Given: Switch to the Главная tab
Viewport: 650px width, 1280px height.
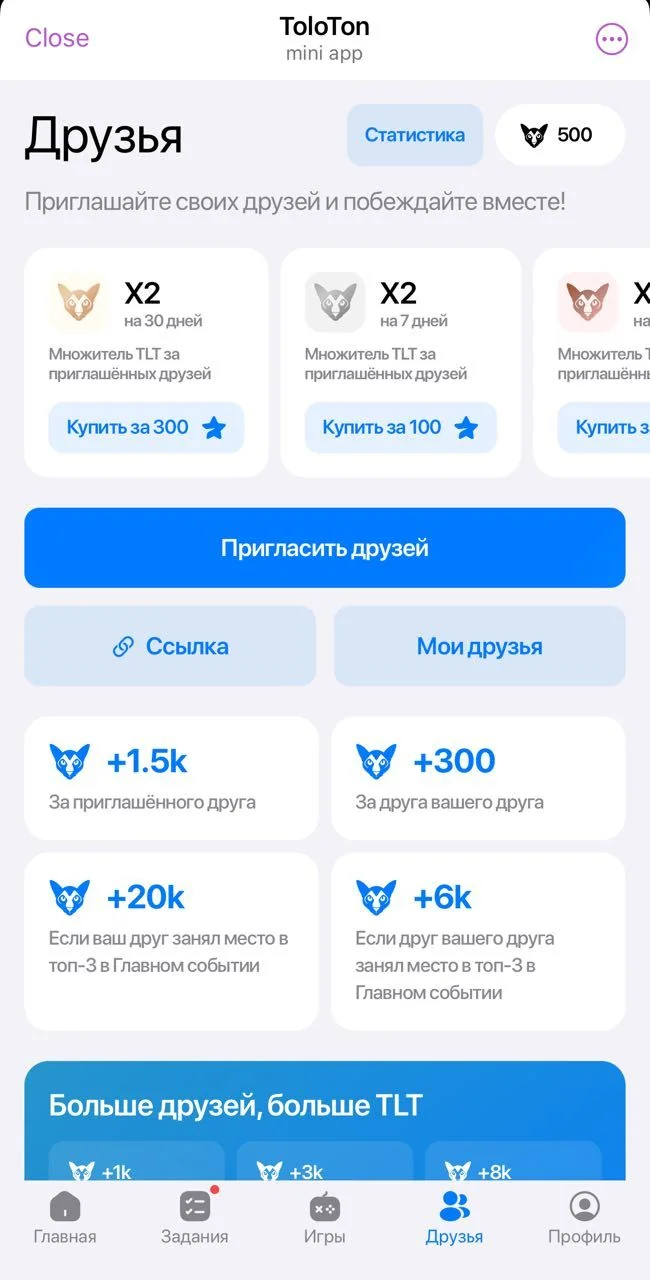Looking at the screenshot, I should coord(65,1218).
